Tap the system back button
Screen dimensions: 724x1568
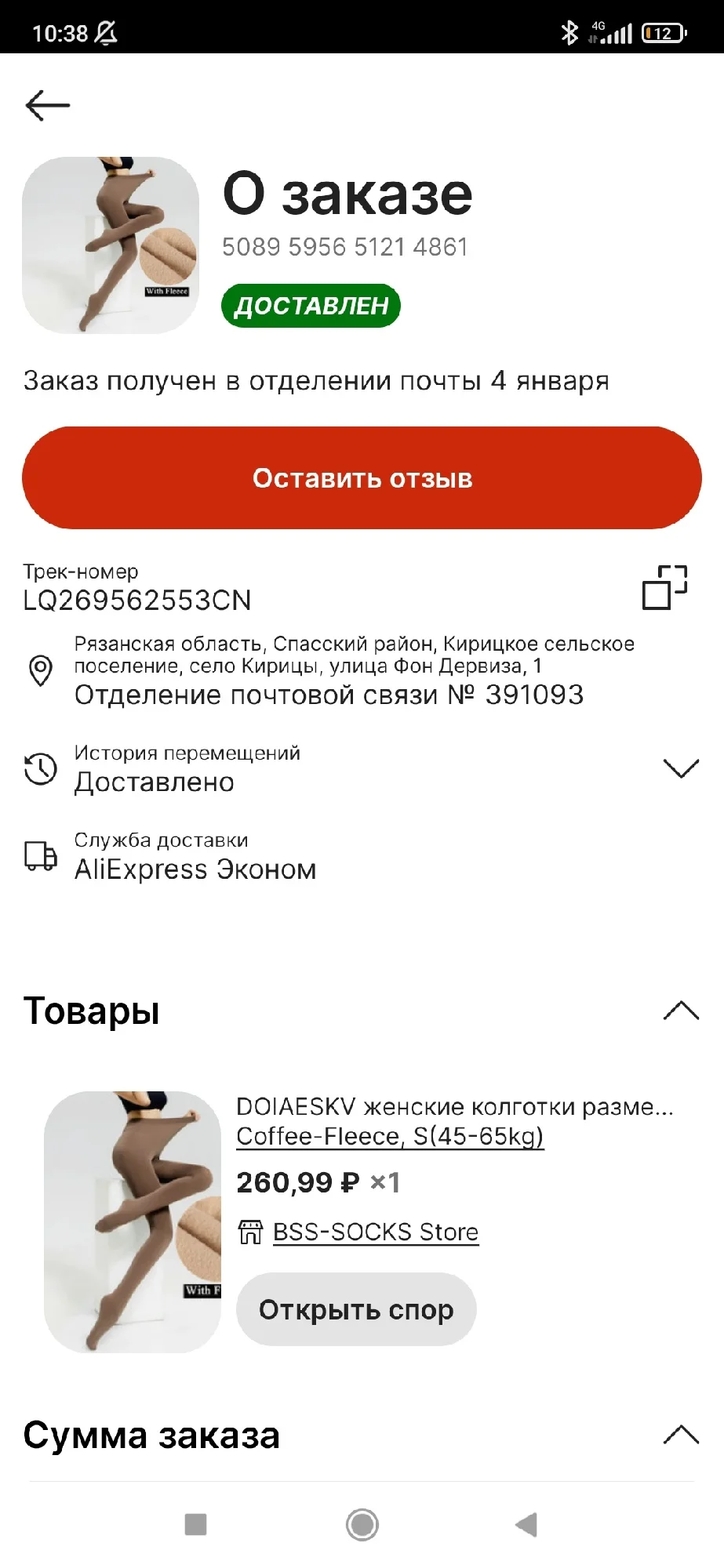(527, 1525)
